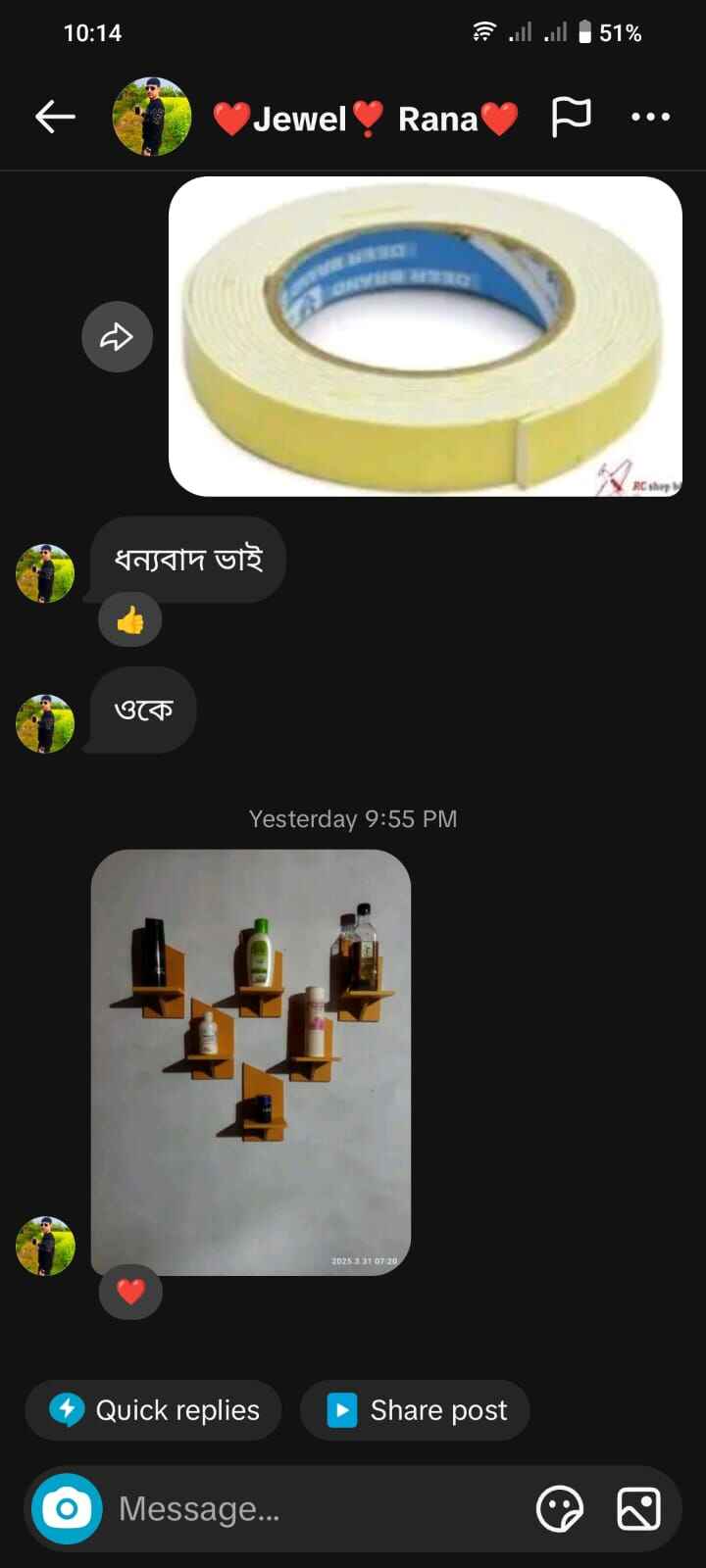Viewport: 706px width, 1568px height.
Task: Open the sticker picker icon
Action: pos(560,1509)
